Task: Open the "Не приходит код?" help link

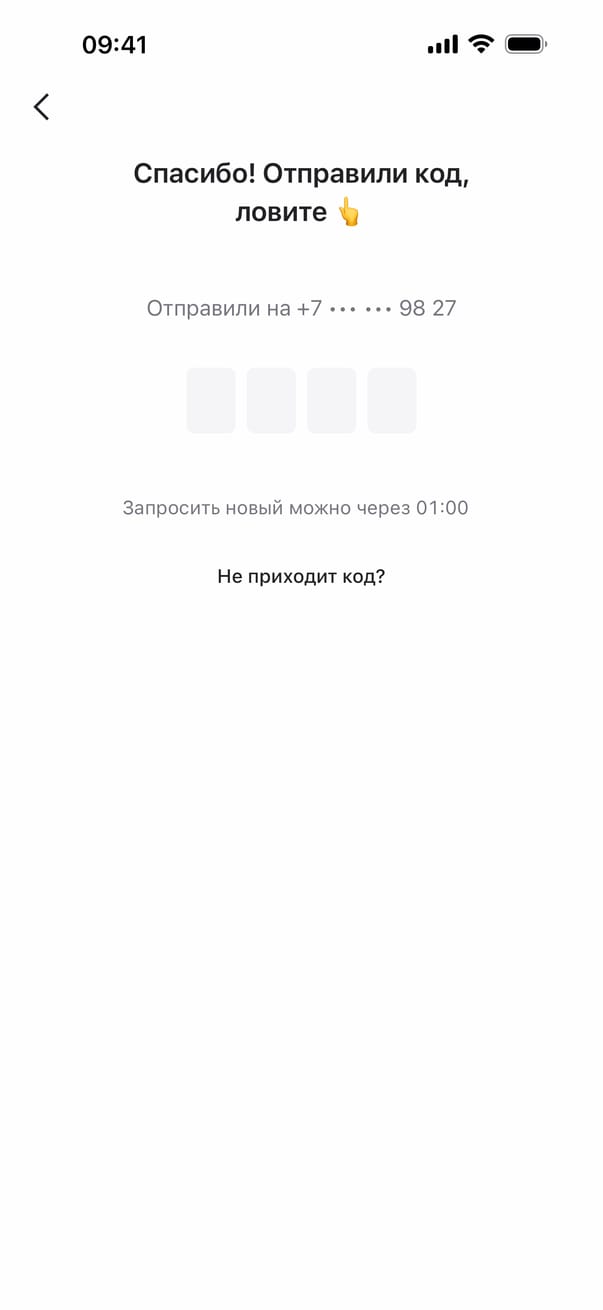Action: pyautogui.click(x=301, y=577)
